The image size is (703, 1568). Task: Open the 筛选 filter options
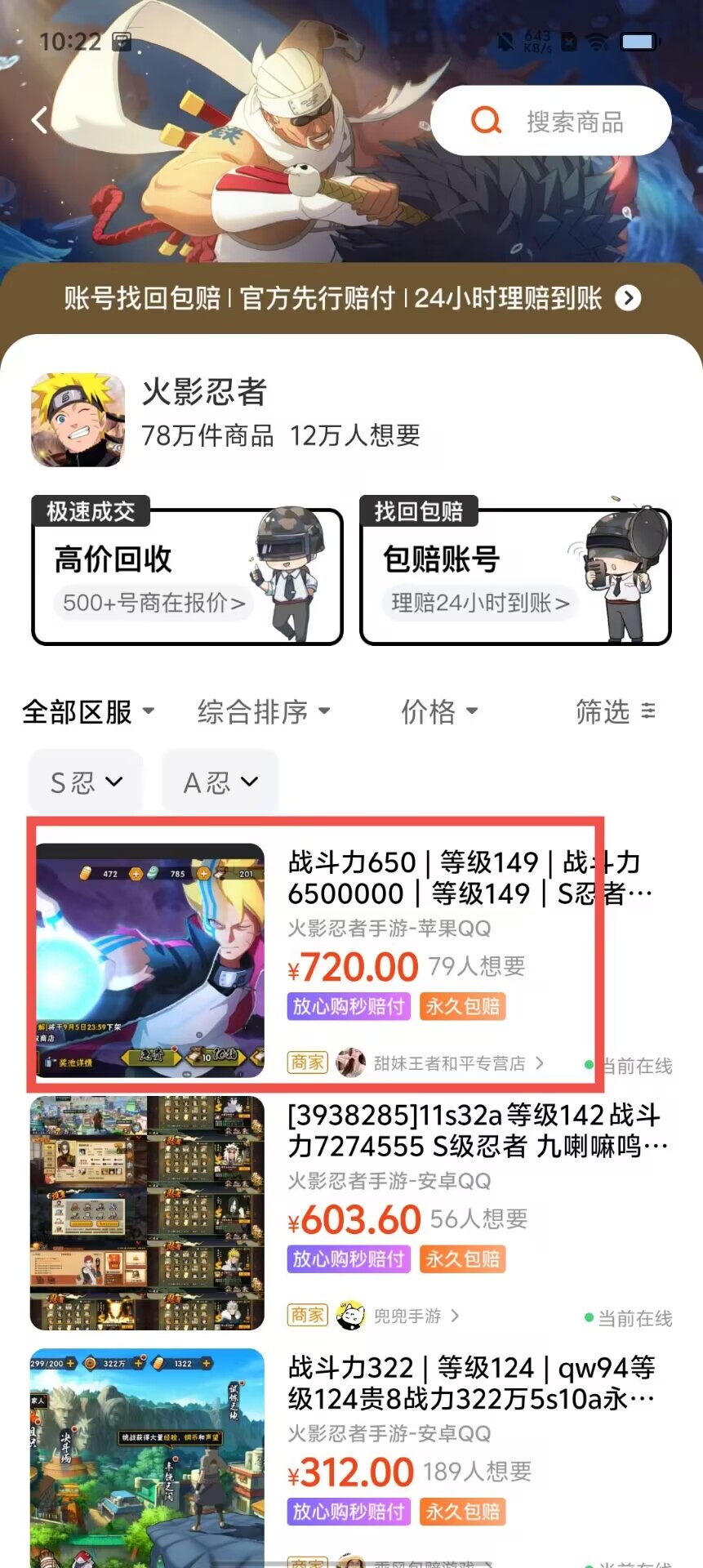[615, 711]
